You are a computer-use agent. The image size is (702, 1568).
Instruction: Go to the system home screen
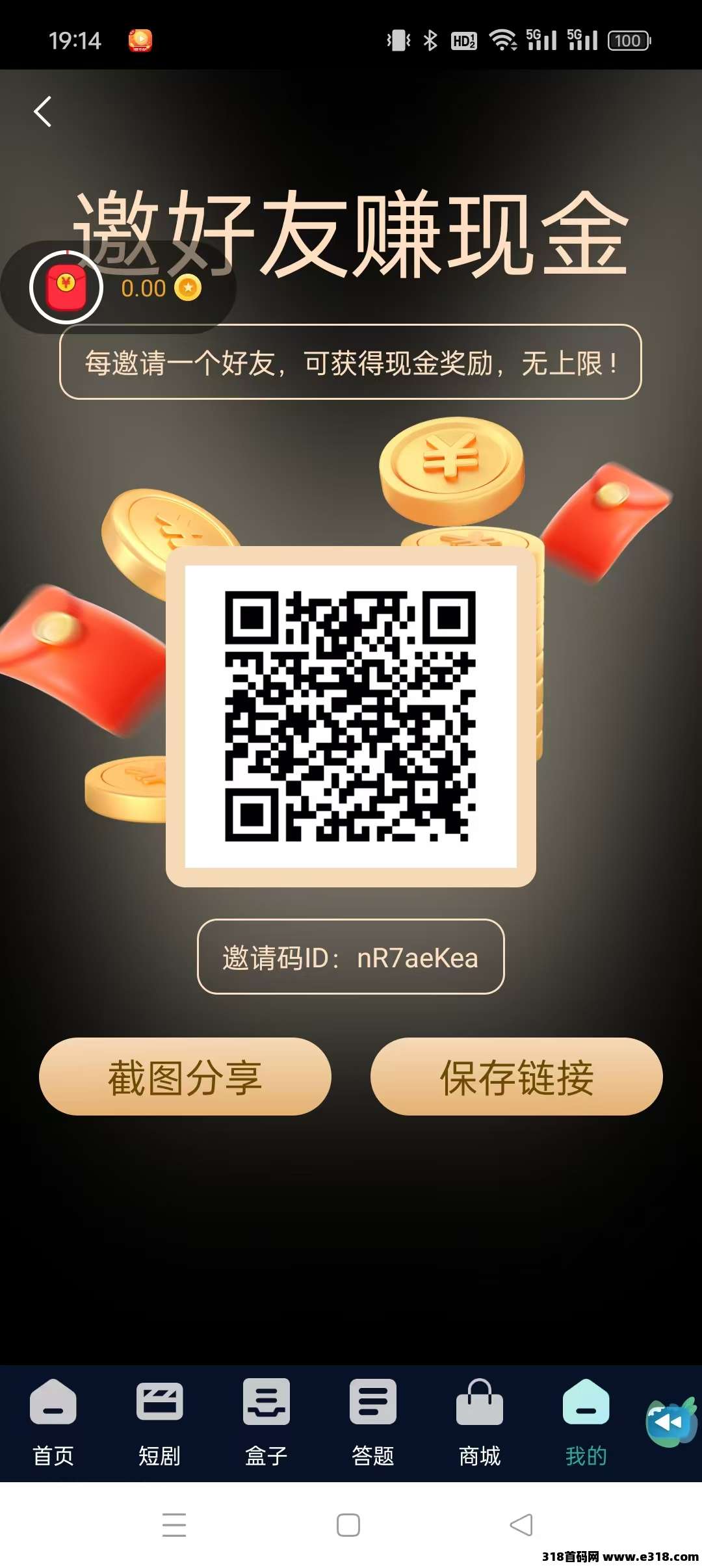point(348,1524)
